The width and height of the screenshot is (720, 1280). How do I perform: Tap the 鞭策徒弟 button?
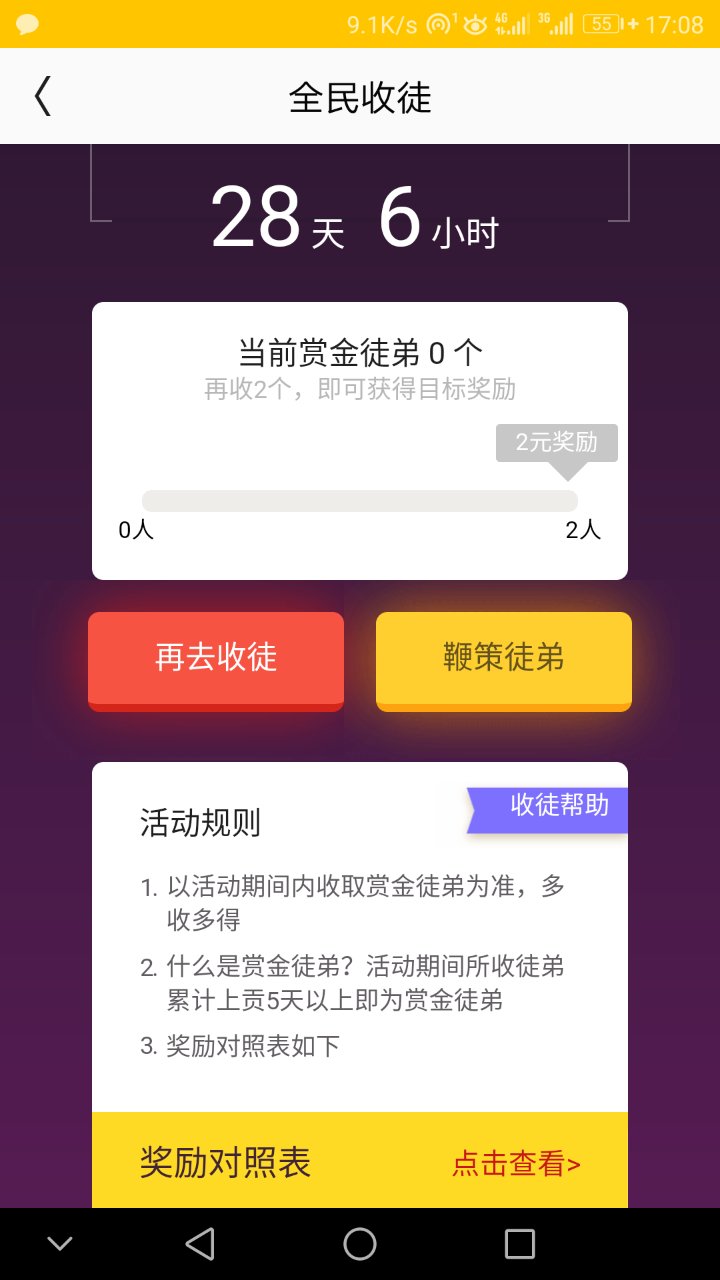coord(504,658)
